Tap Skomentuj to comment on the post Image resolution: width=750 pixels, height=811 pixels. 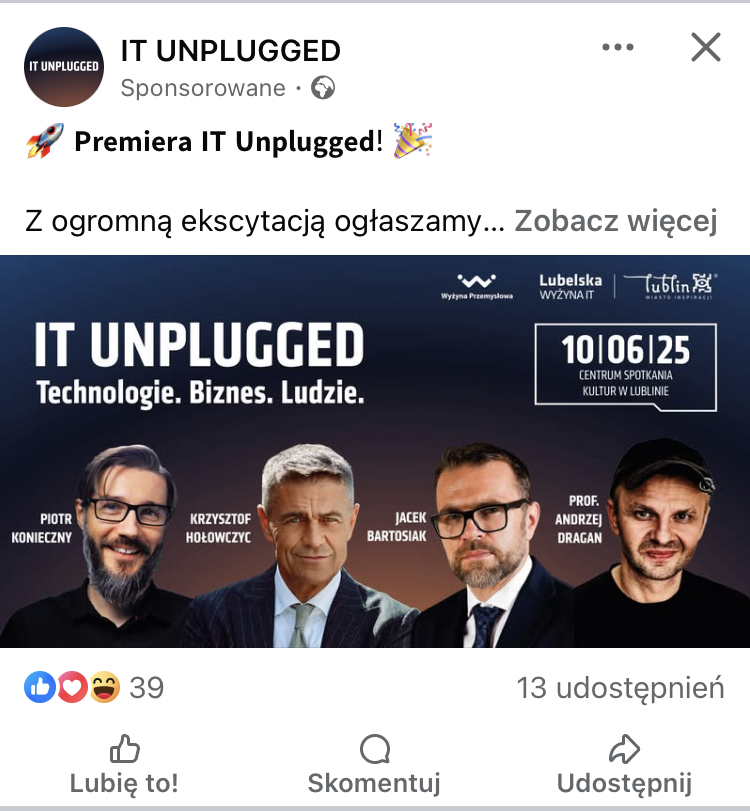(374, 765)
